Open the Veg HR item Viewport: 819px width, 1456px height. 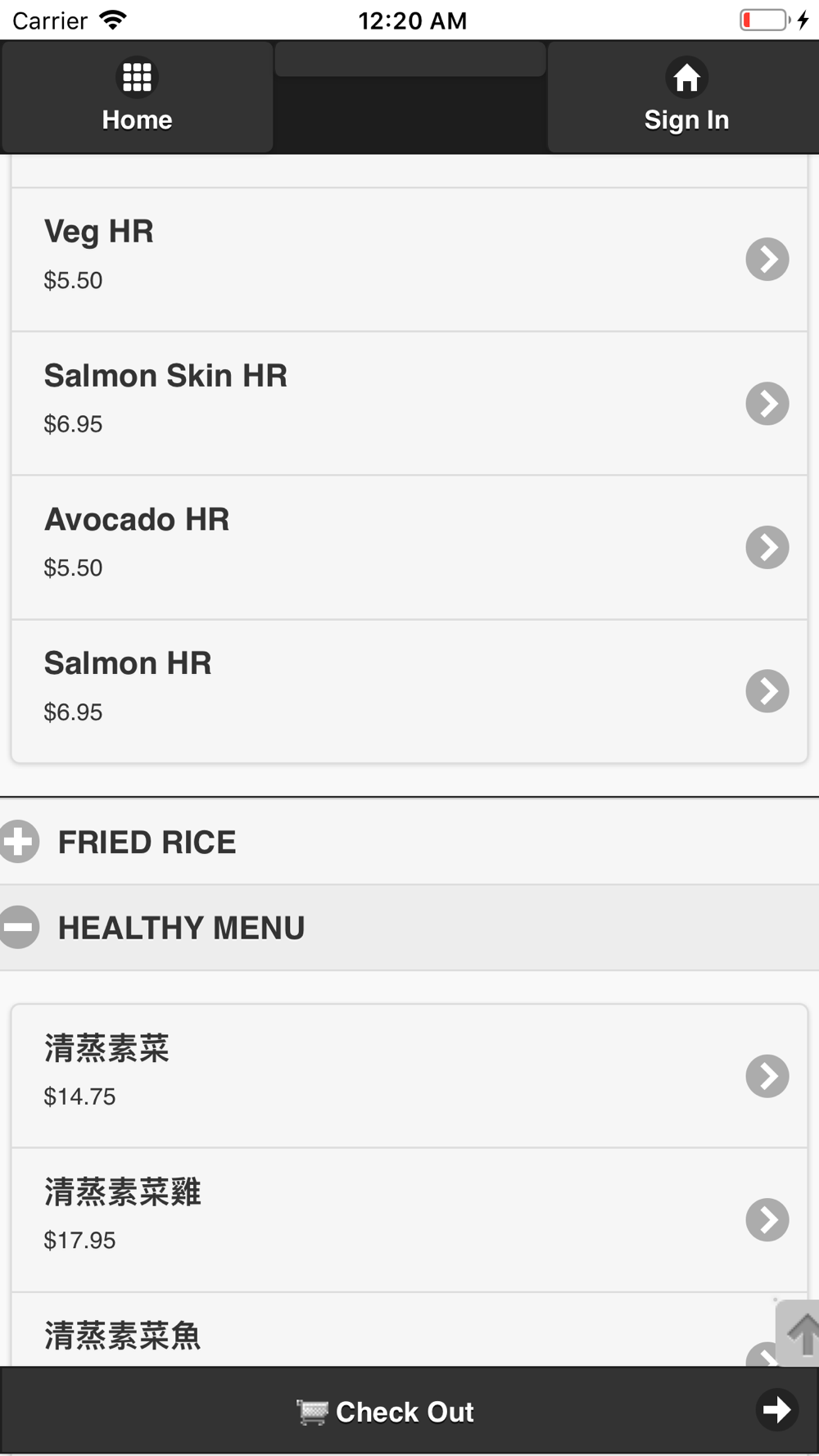coord(409,259)
